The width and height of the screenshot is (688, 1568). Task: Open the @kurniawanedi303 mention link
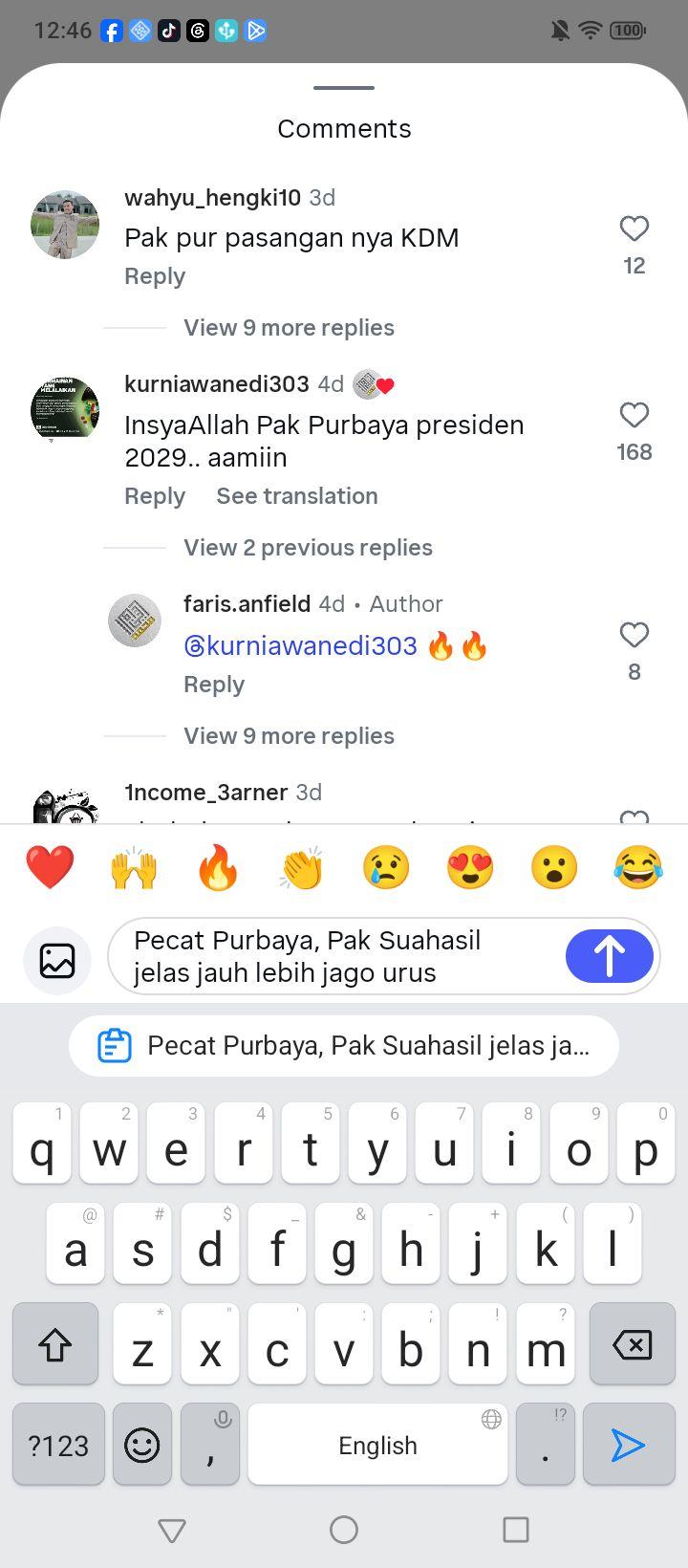click(x=300, y=646)
